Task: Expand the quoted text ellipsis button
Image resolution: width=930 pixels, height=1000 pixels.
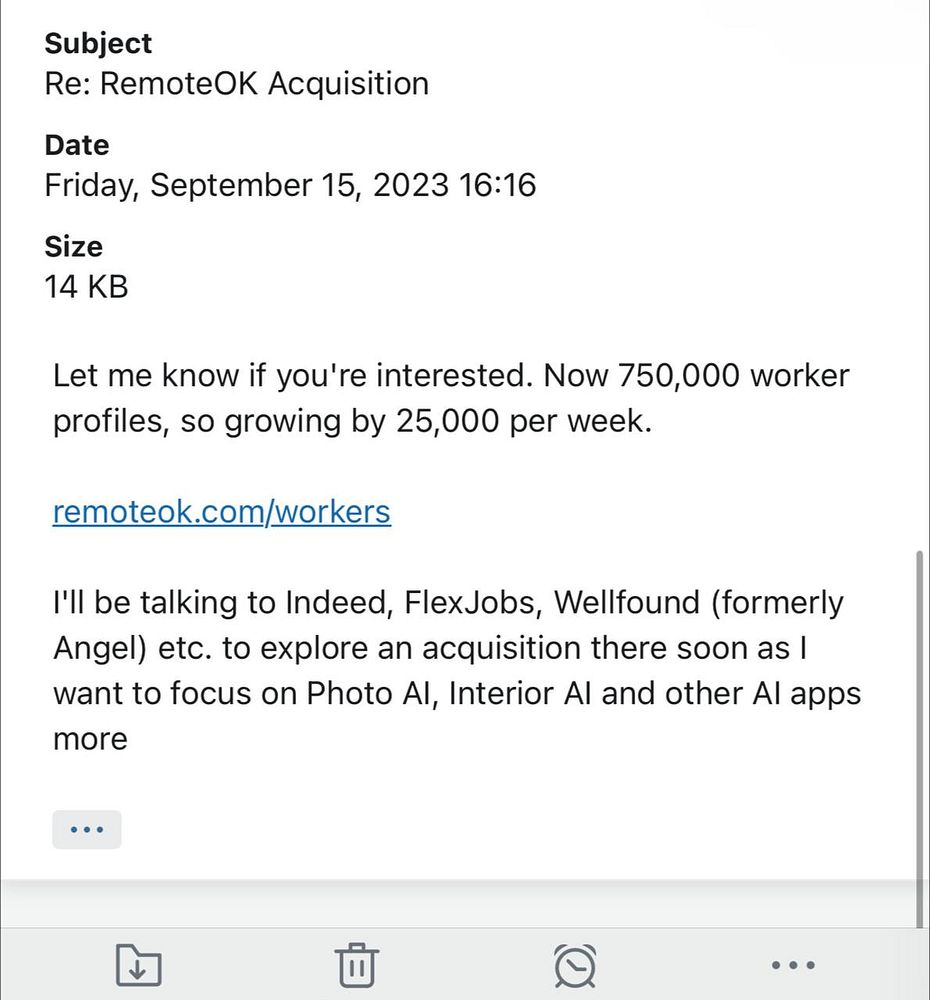Action: coord(87,830)
